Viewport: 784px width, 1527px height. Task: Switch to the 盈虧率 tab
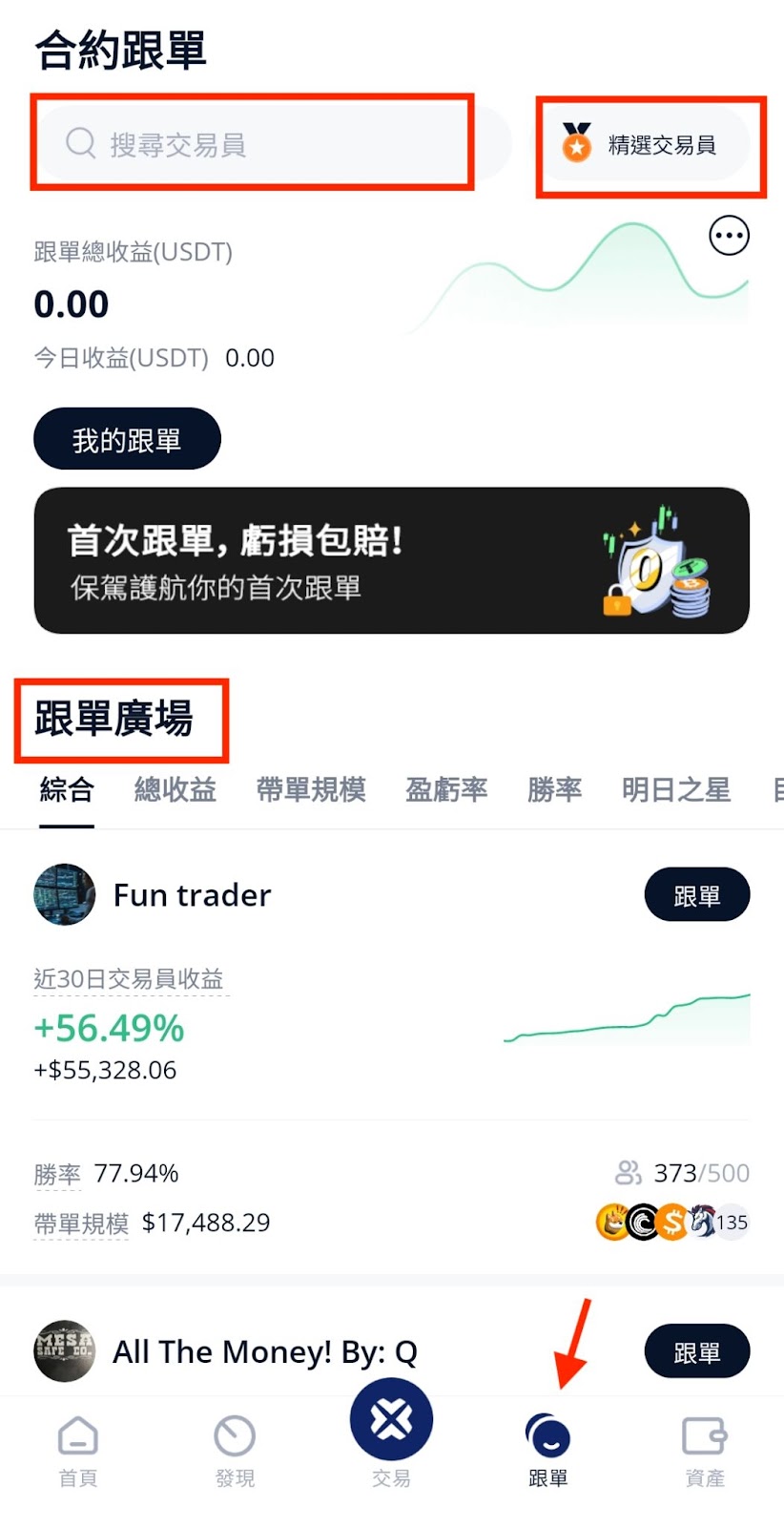[446, 790]
